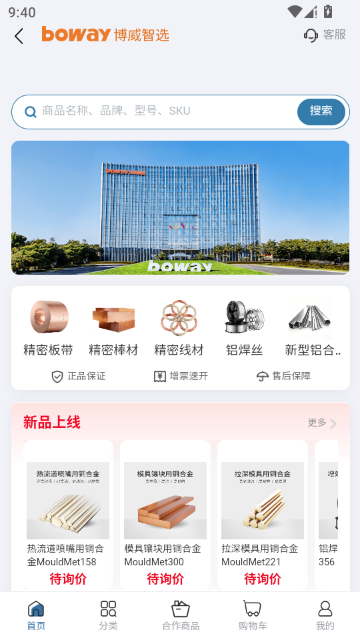Open the 合作商品 tab
360x640 pixels.
click(180, 616)
